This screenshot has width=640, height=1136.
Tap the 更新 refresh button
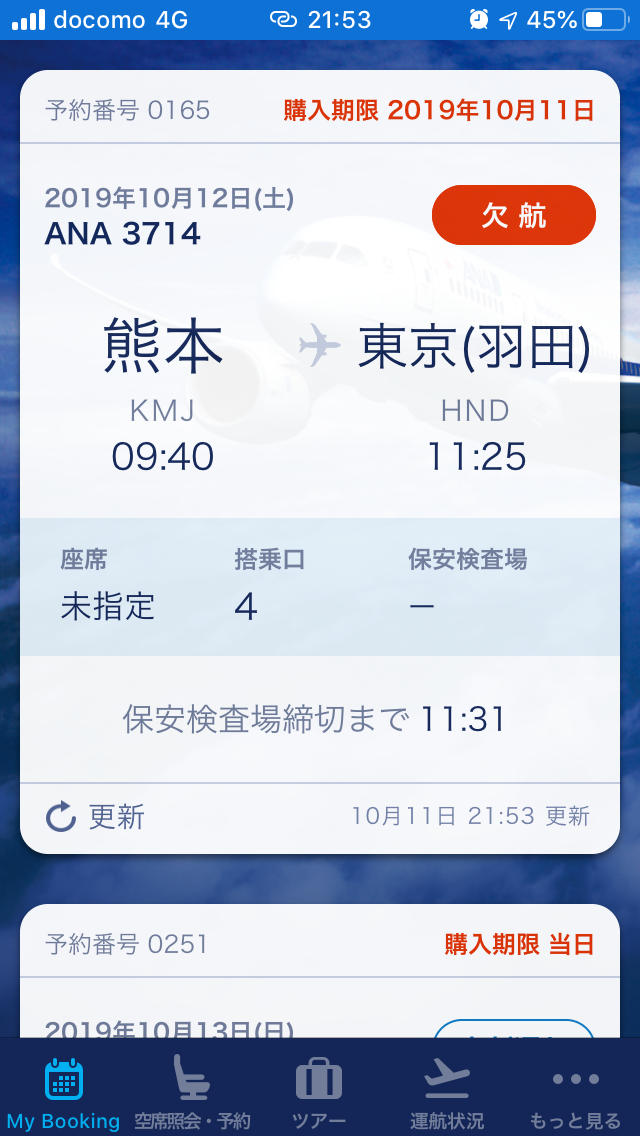[x=96, y=817]
